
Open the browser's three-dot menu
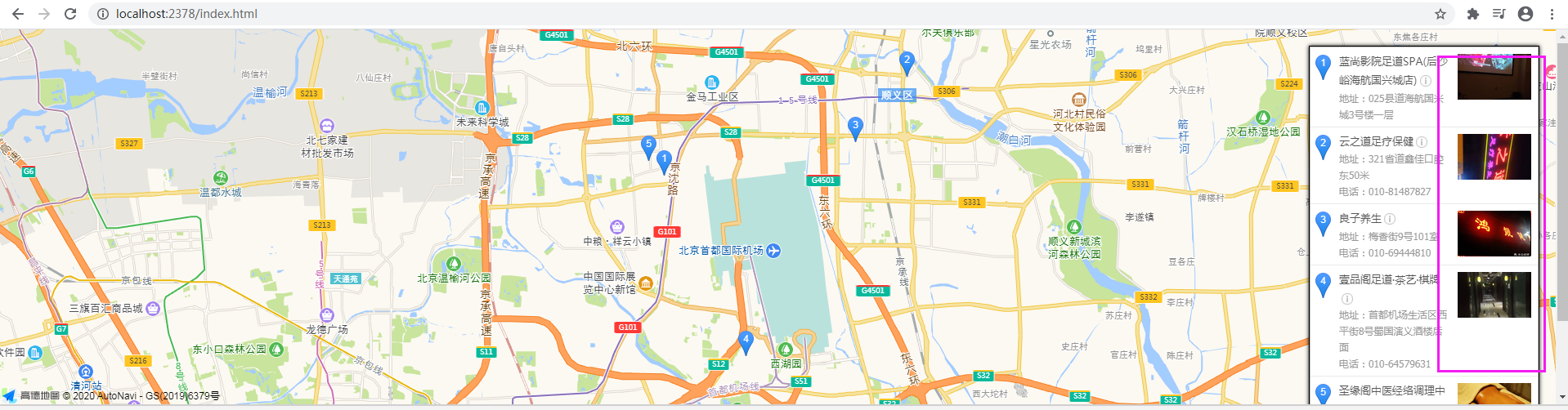pyautogui.click(x=1551, y=14)
